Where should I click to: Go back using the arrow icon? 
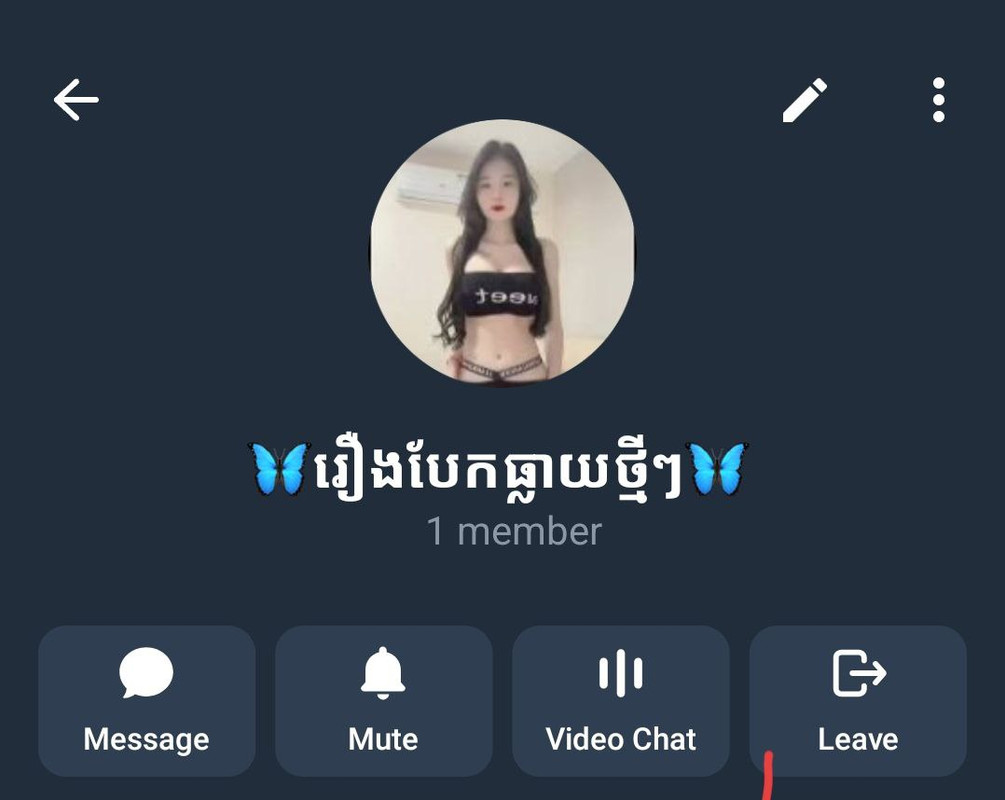(x=76, y=100)
